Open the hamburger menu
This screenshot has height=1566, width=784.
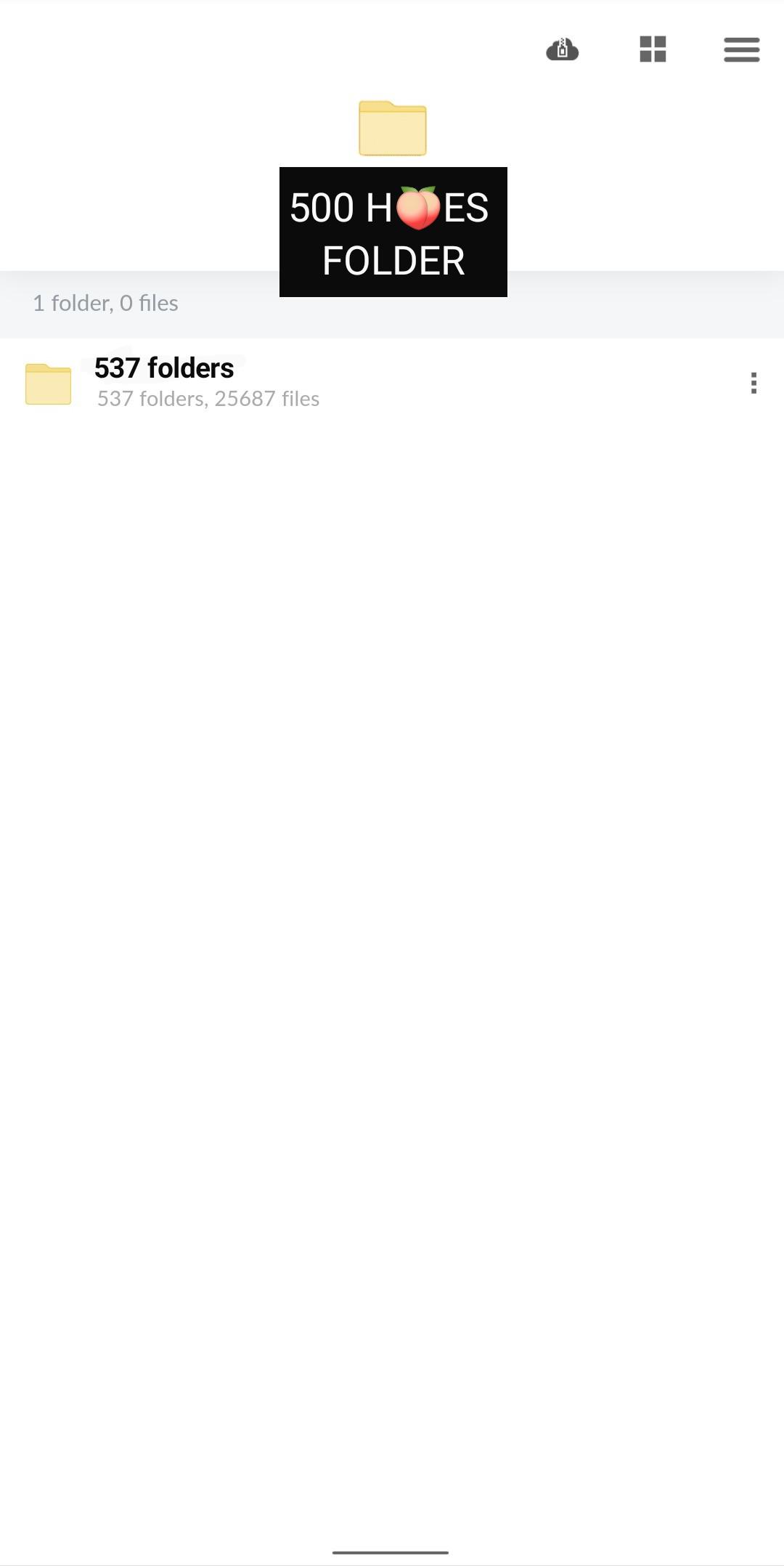741,49
